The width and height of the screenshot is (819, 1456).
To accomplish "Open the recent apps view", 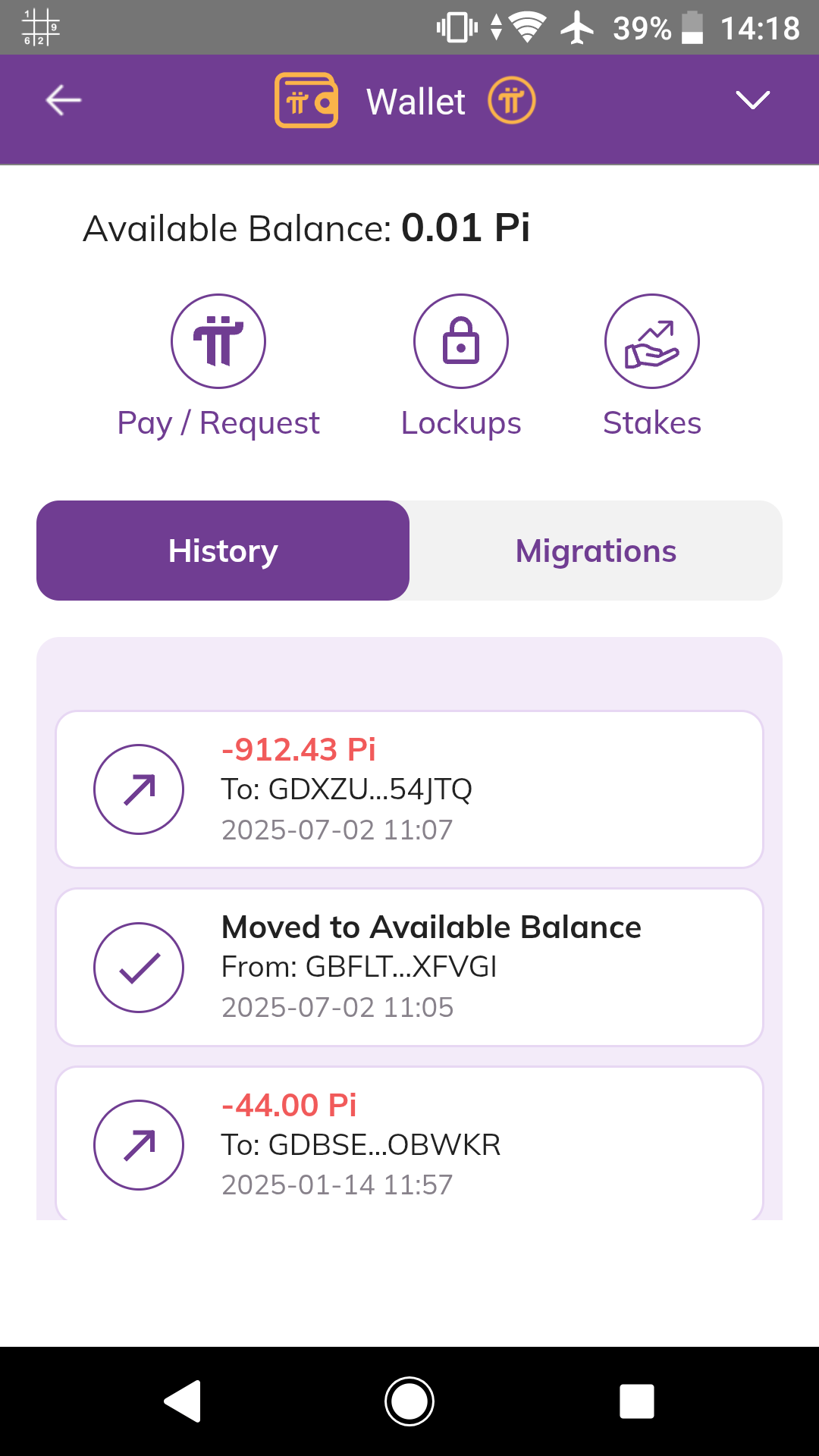I will click(637, 1401).
